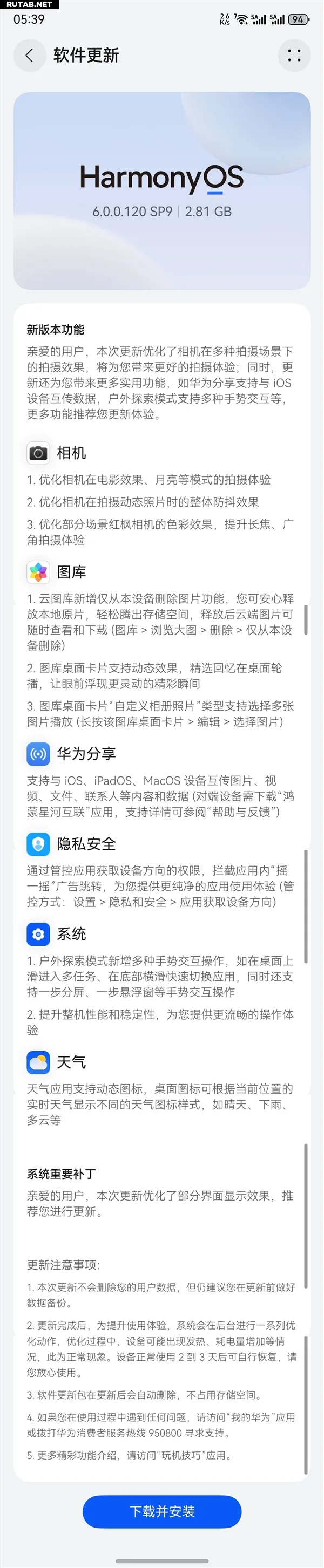Screen dimensions: 324x1568
Task: Go back from the 软件更新 page
Action: 29,56
